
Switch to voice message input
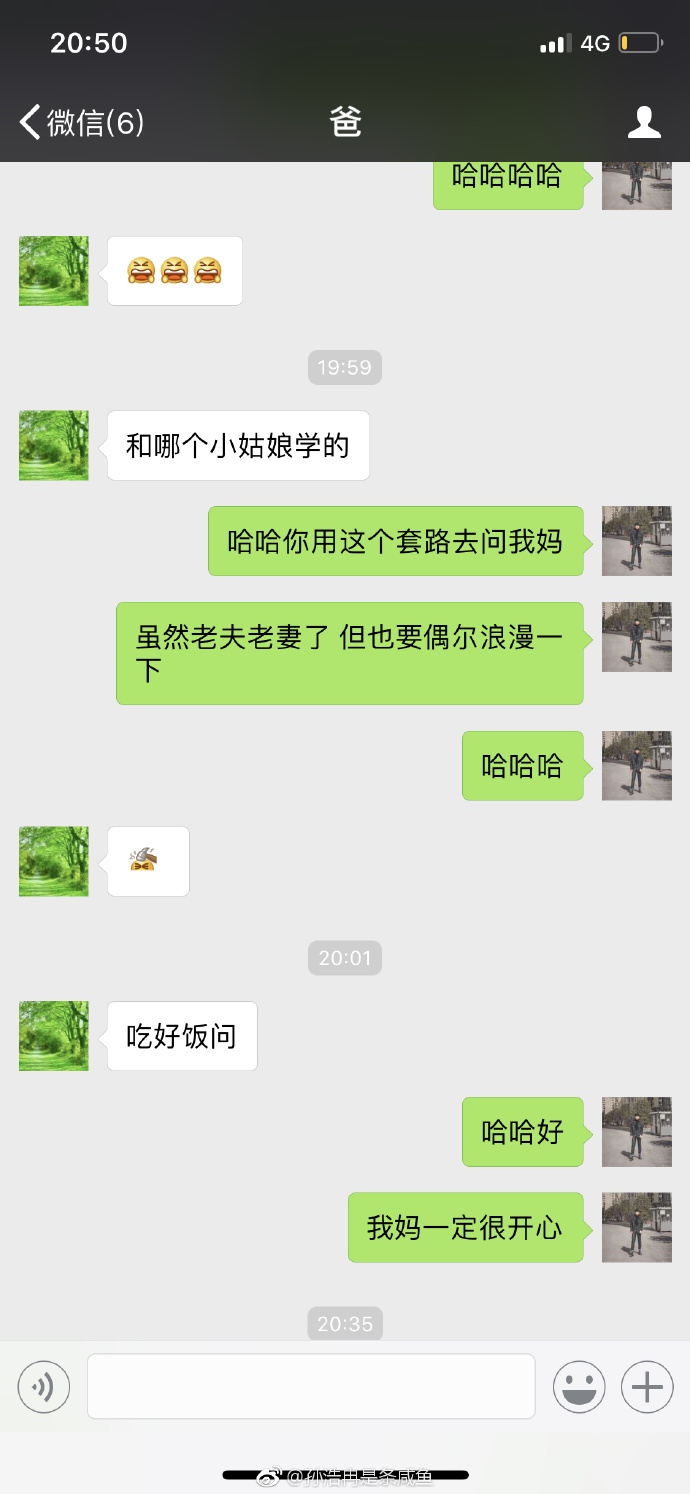[44, 1387]
